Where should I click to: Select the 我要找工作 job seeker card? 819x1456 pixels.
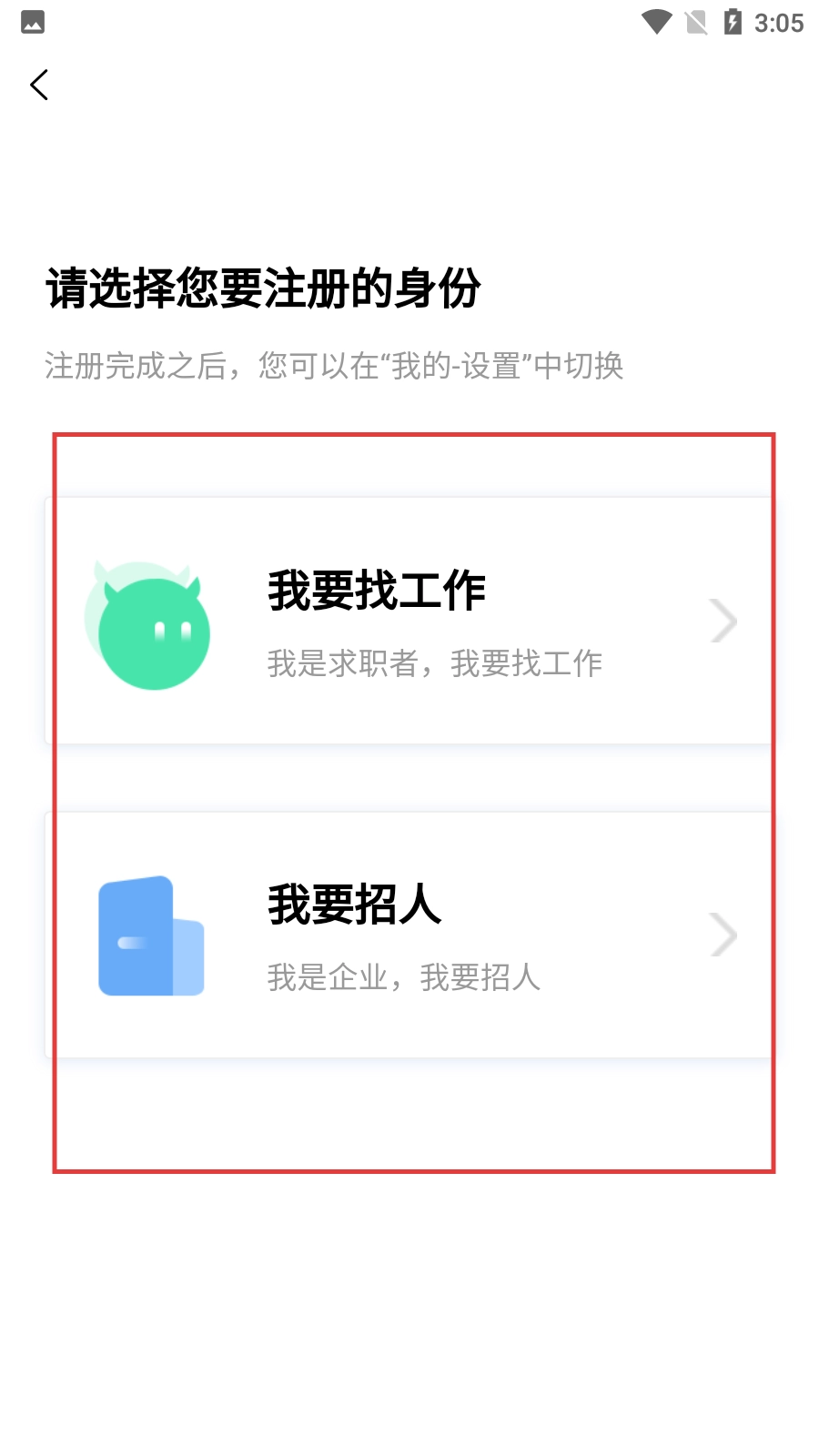pyautogui.click(x=409, y=621)
